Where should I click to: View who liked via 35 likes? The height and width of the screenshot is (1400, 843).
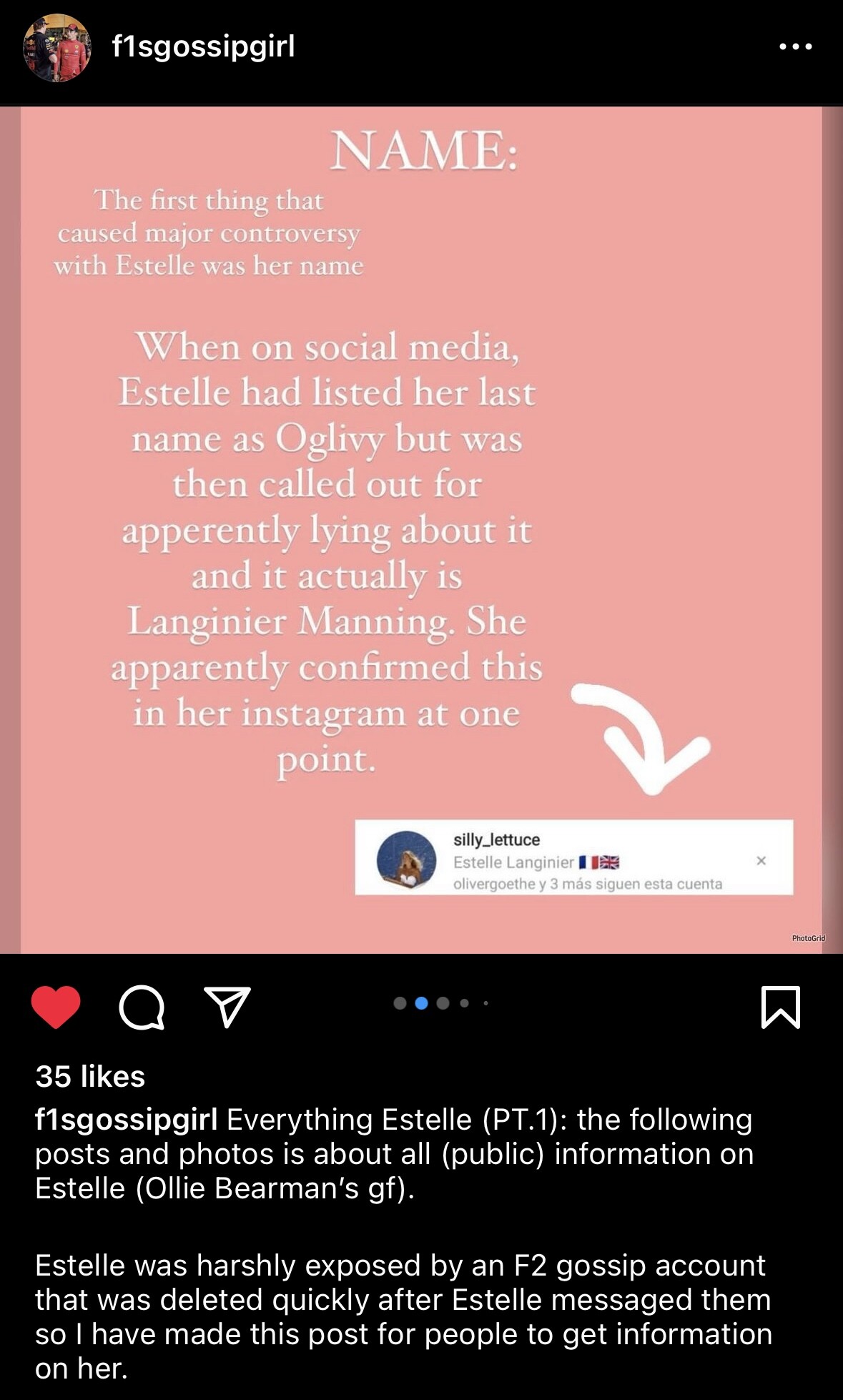click(90, 1076)
